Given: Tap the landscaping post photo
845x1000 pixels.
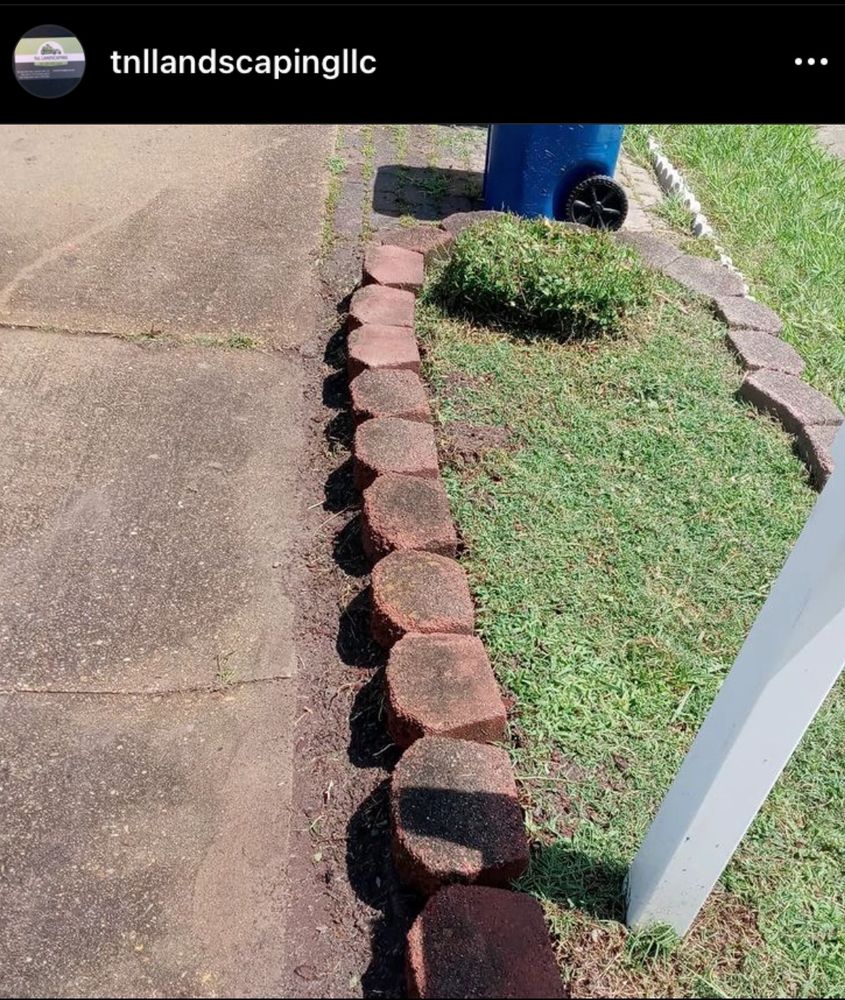Looking at the screenshot, I should click(422, 560).
